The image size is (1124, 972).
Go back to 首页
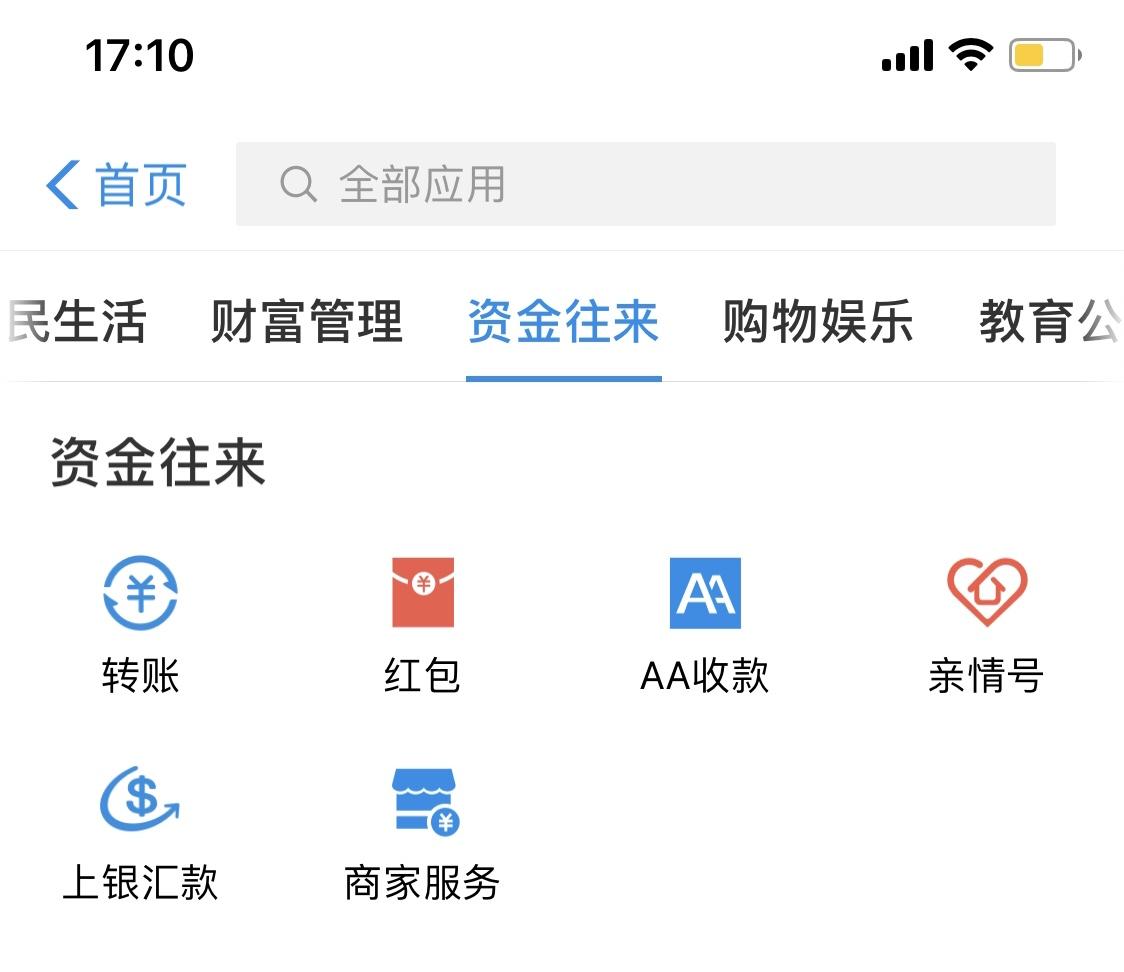point(116,185)
